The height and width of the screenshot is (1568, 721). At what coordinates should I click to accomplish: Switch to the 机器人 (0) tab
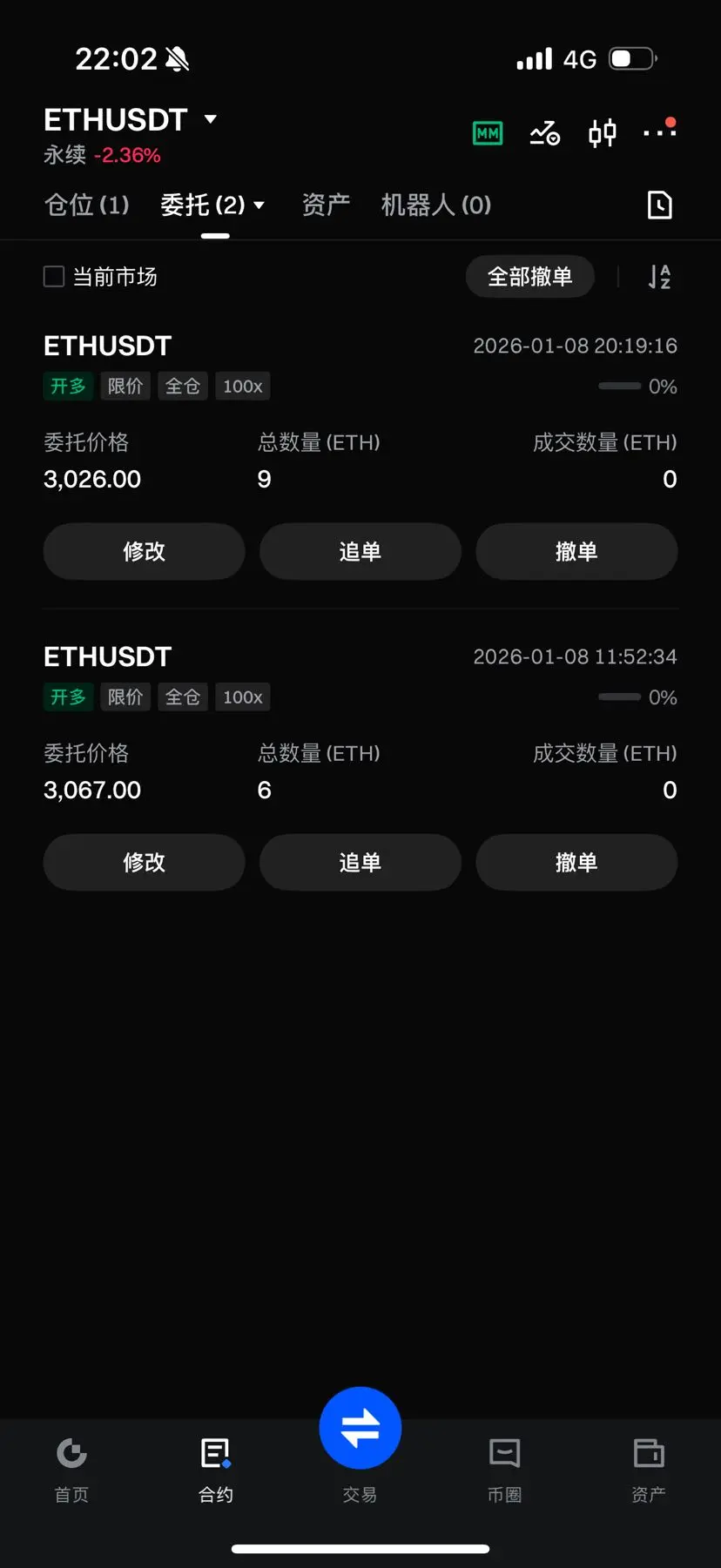[x=436, y=205]
